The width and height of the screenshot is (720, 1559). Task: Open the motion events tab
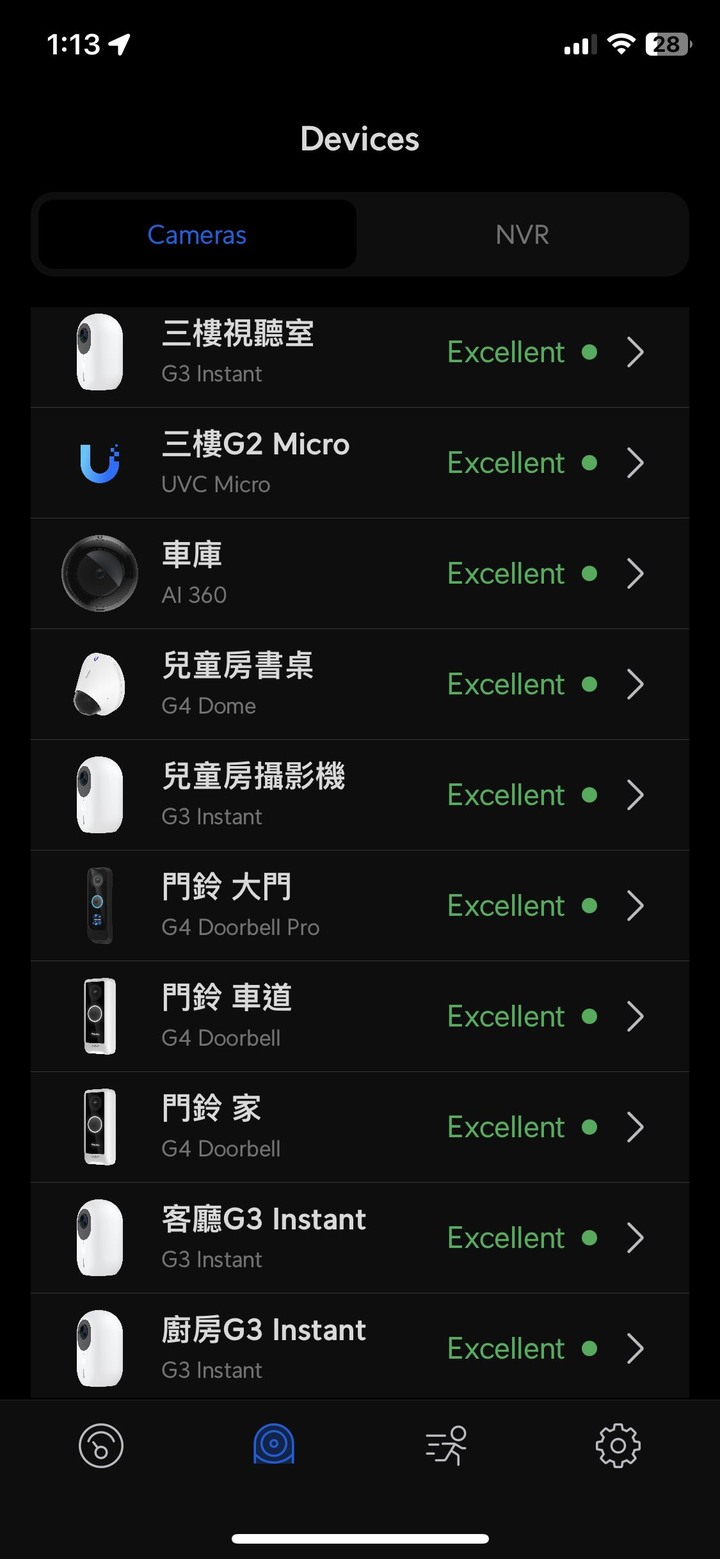coord(446,1445)
